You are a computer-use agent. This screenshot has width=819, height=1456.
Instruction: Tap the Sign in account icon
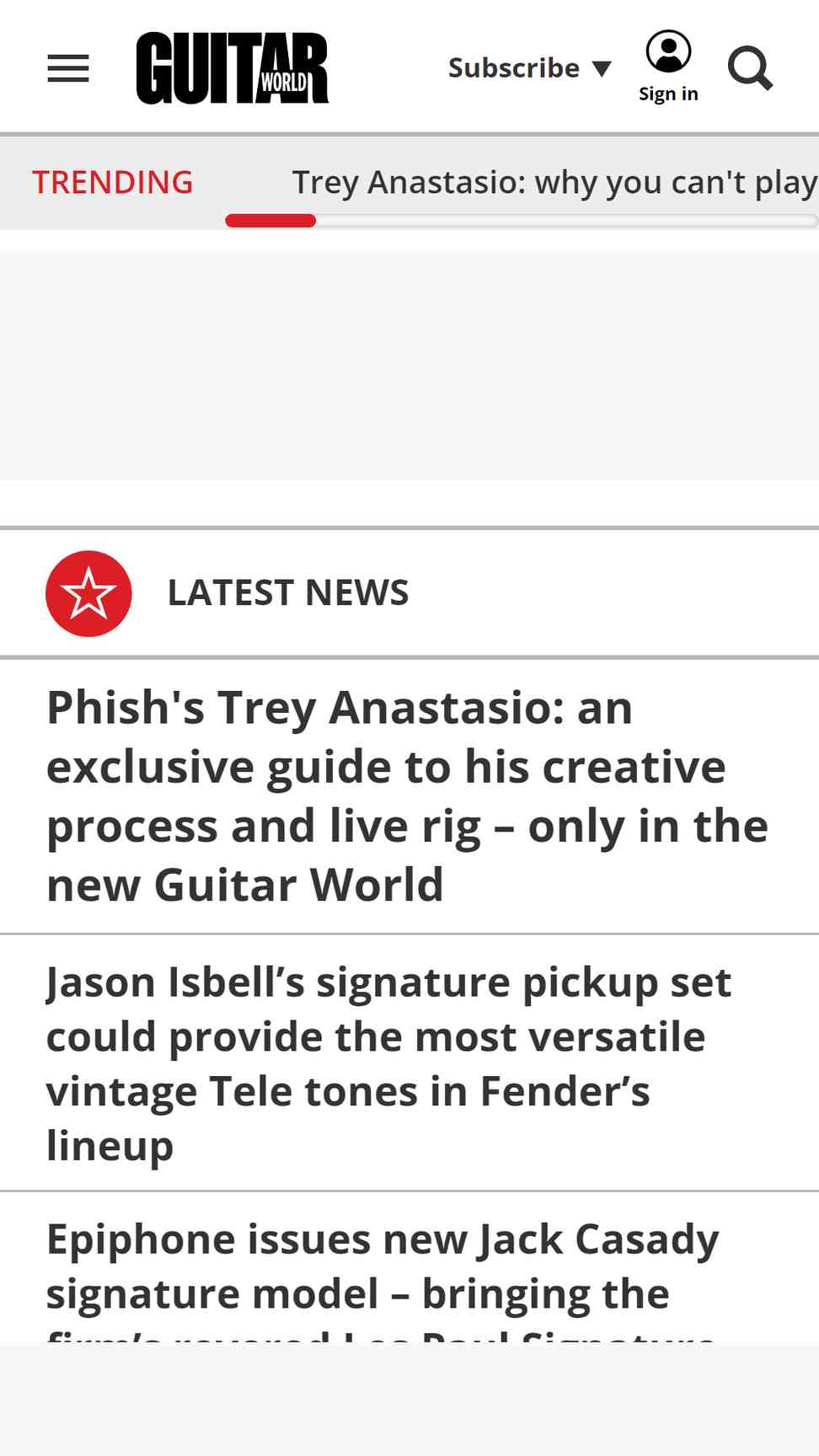click(x=668, y=67)
